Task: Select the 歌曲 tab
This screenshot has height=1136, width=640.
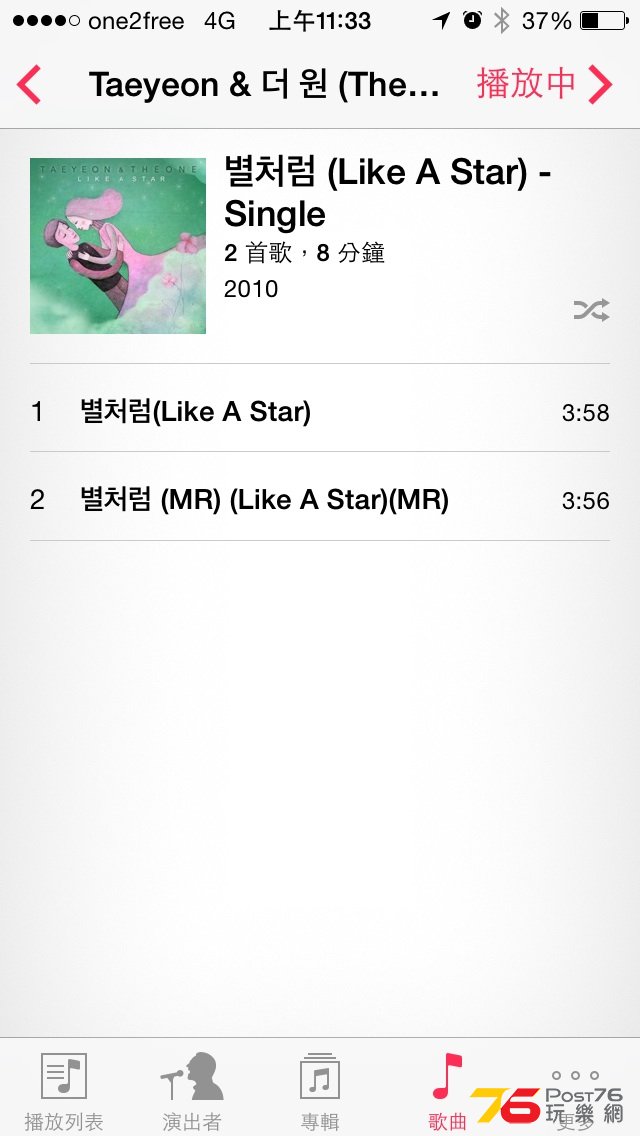Action: point(447,1090)
